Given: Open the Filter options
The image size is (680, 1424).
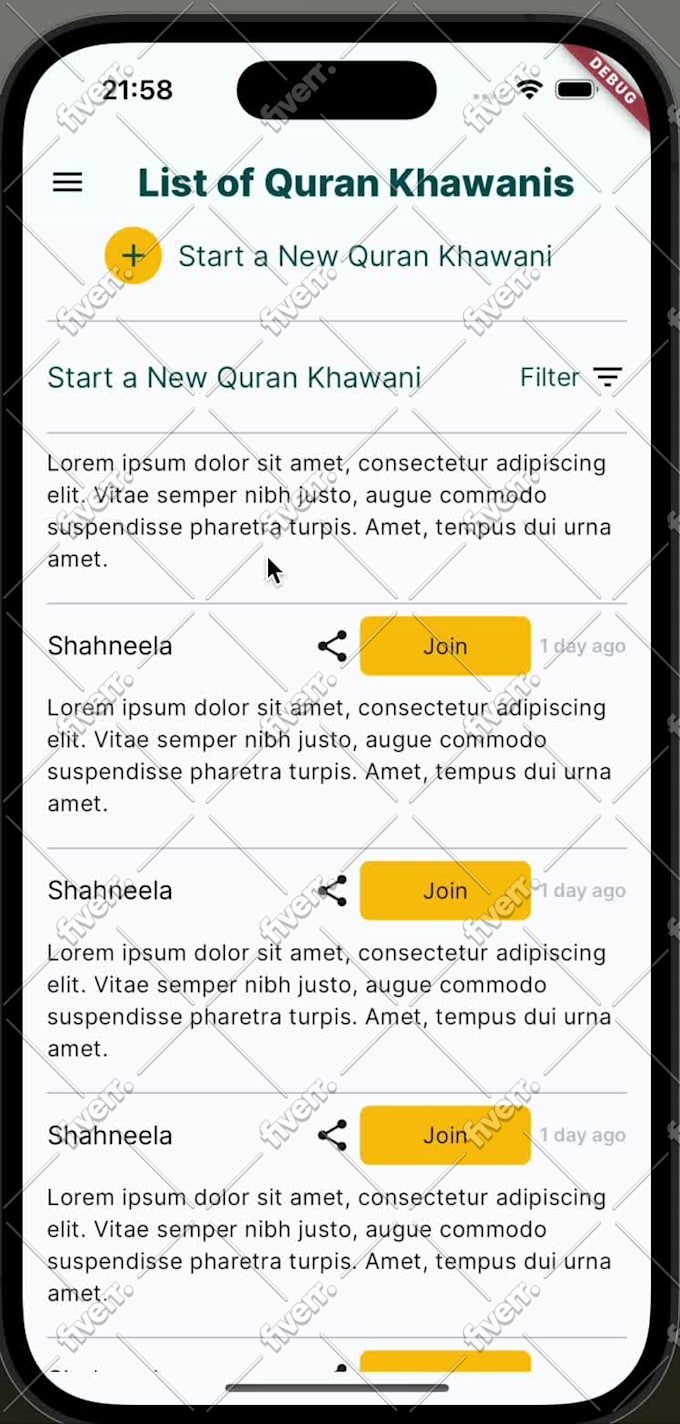Looking at the screenshot, I should point(571,377).
